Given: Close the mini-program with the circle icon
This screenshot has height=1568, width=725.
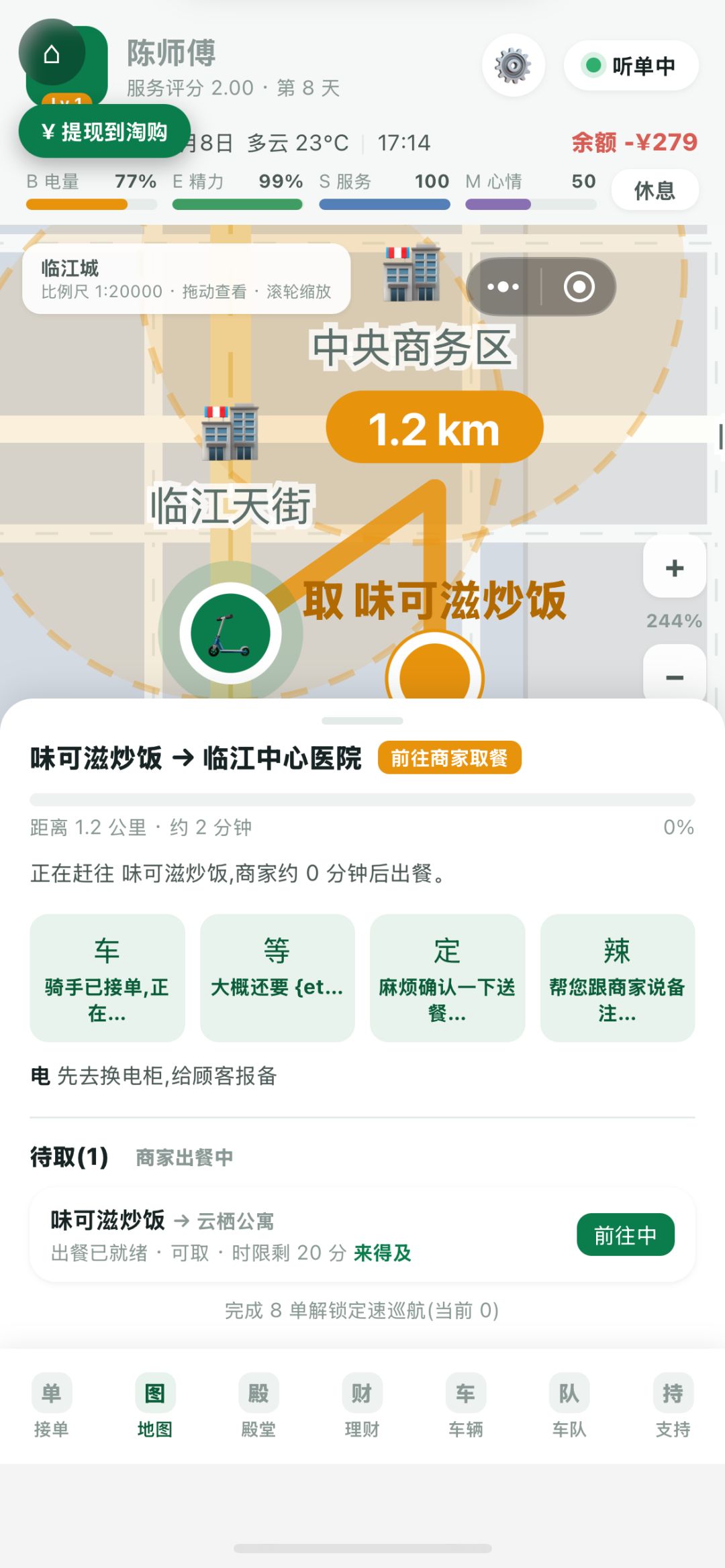Looking at the screenshot, I should tap(579, 286).
